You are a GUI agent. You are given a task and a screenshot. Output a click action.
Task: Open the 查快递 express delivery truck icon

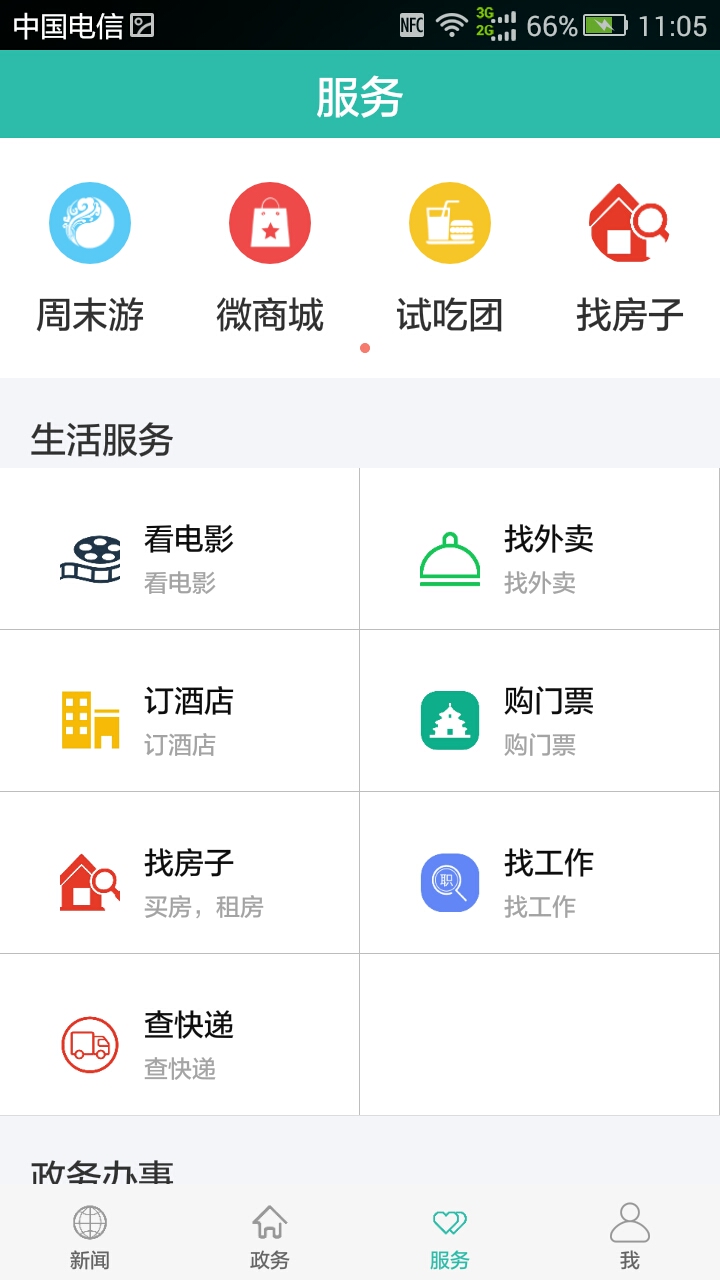tap(90, 1044)
